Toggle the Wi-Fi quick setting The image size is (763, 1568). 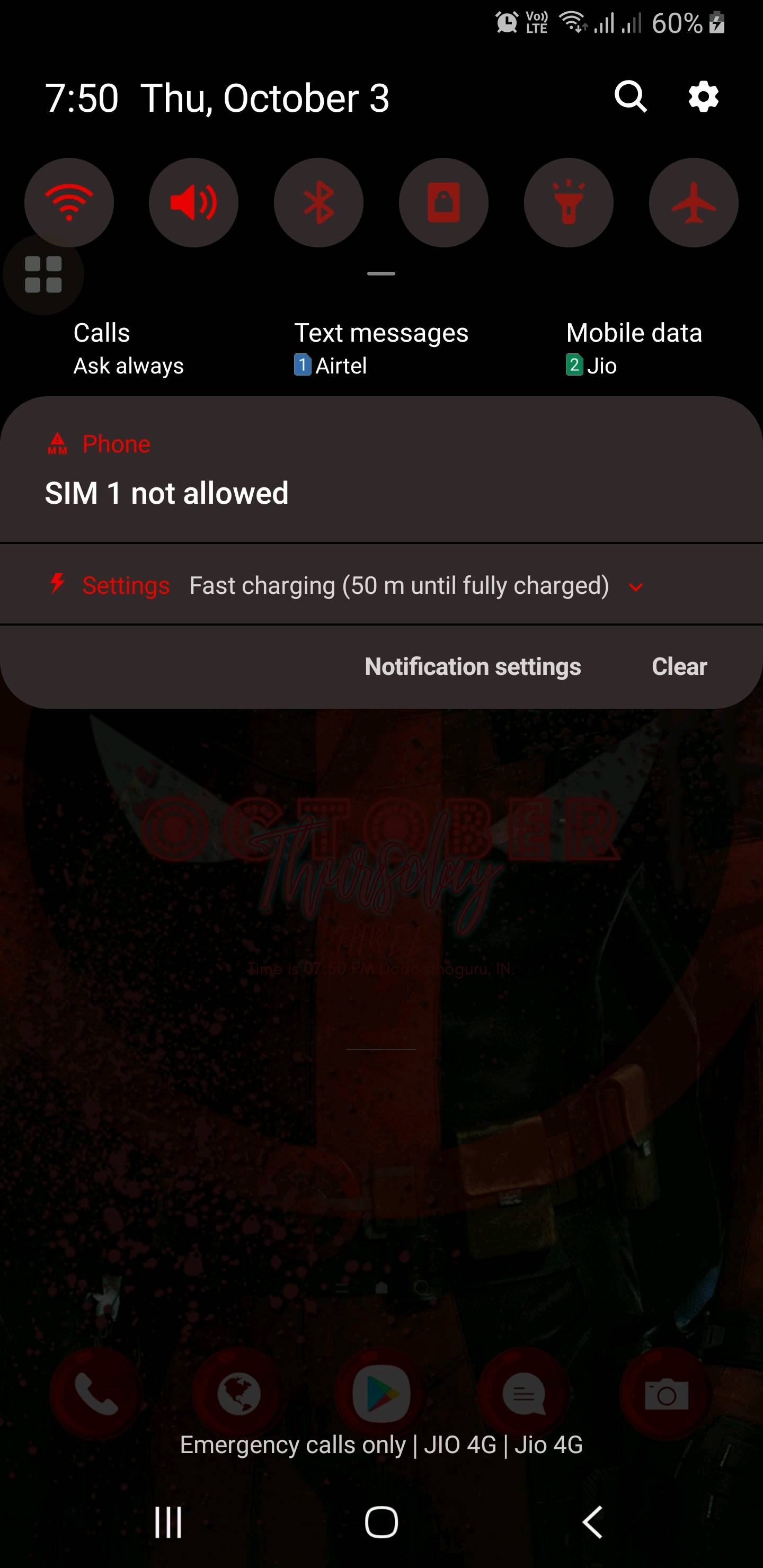point(69,202)
